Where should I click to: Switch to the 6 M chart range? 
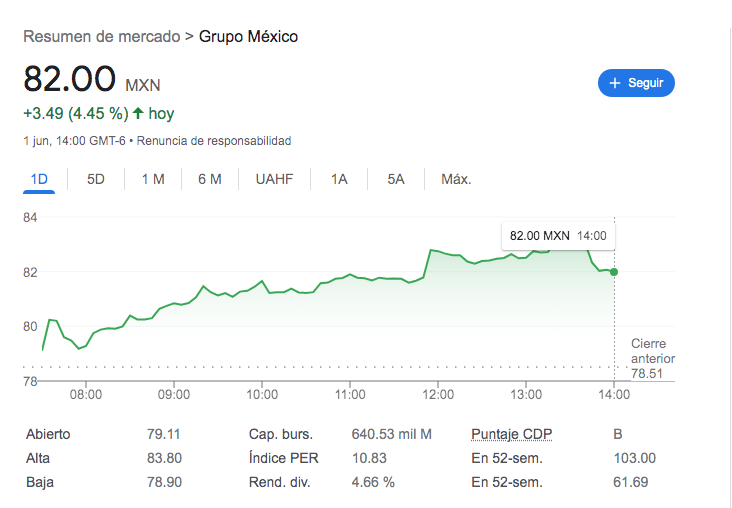click(210, 179)
